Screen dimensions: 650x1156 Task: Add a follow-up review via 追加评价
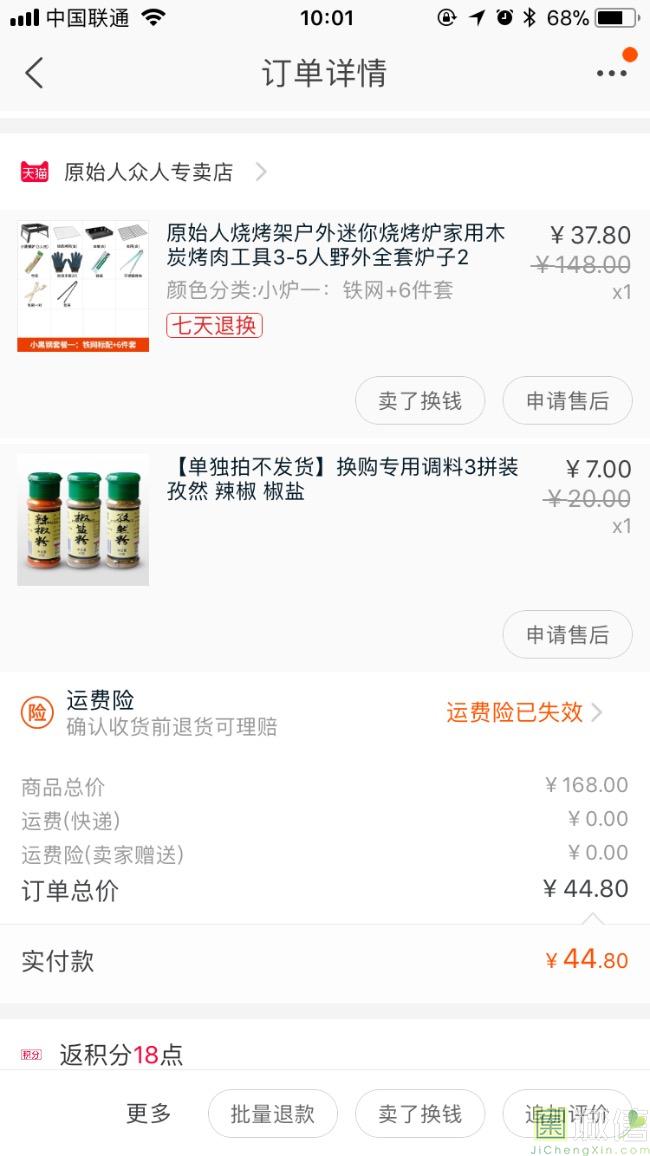tap(567, 1114)
